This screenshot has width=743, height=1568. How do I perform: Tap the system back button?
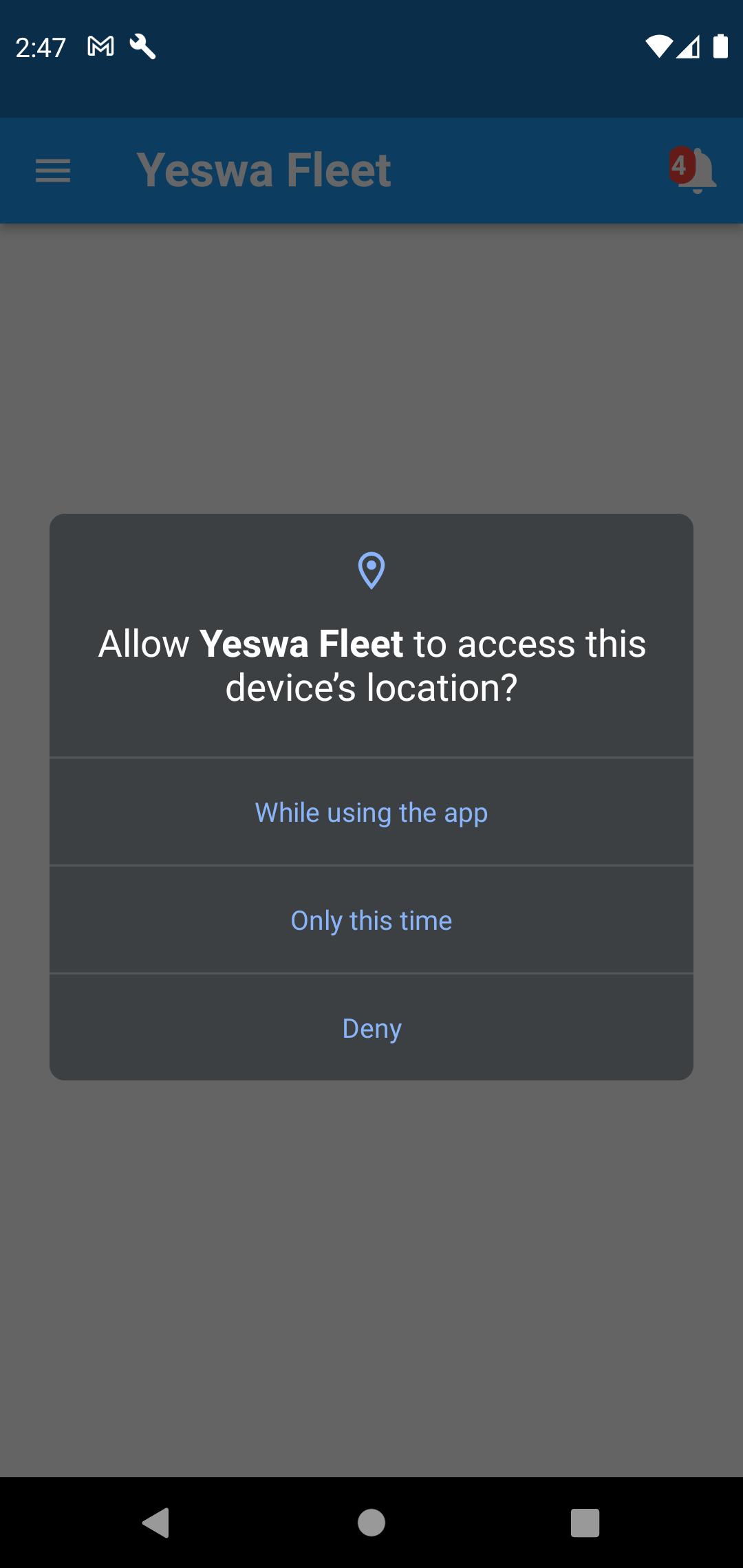coord(156,1523)
